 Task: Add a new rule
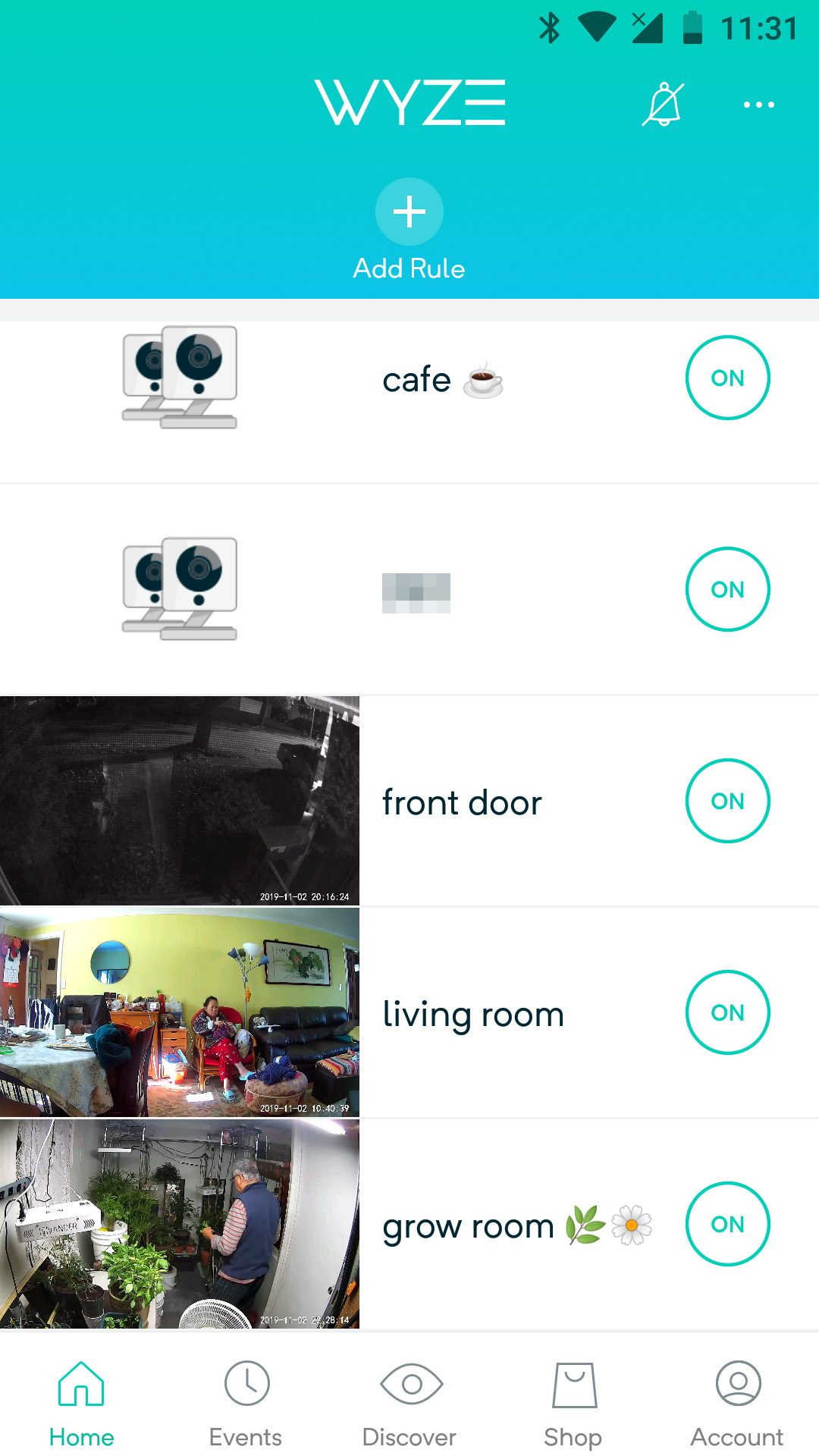pos(409,212)
